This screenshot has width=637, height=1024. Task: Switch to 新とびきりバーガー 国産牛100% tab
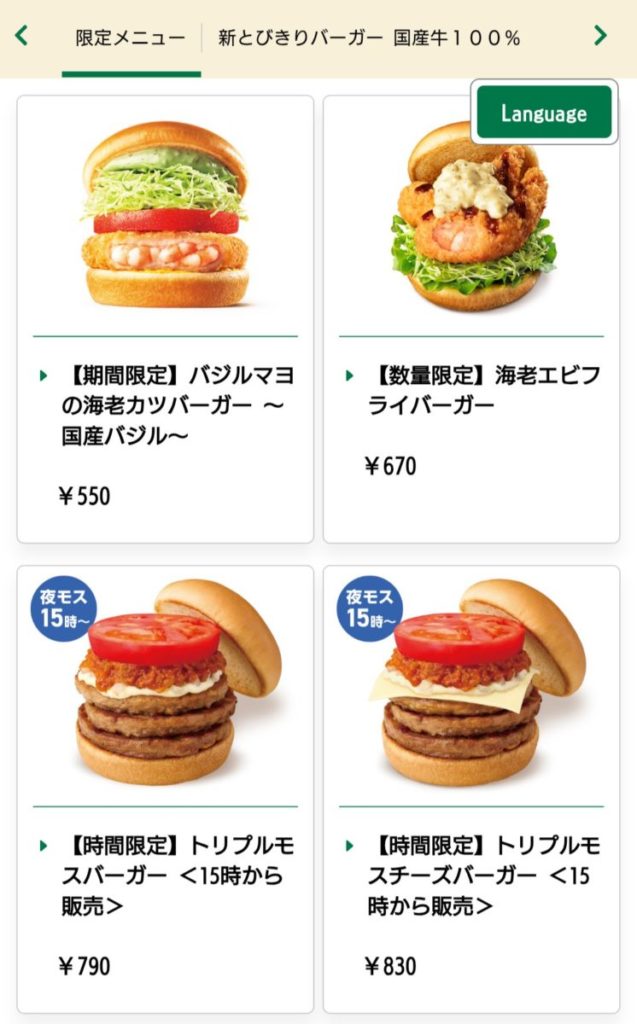click(369, 38)
